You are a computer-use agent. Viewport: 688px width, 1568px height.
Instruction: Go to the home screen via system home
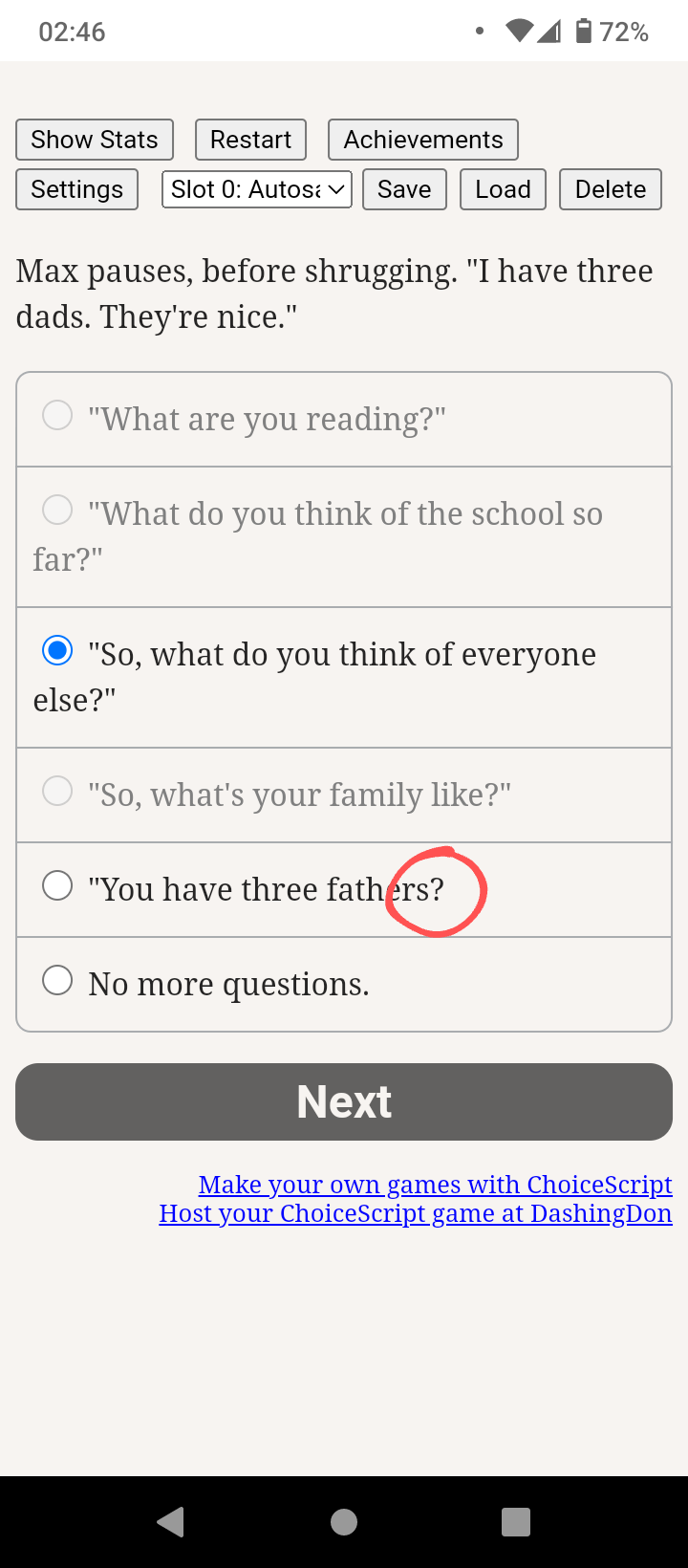[x=344, y=1521]
